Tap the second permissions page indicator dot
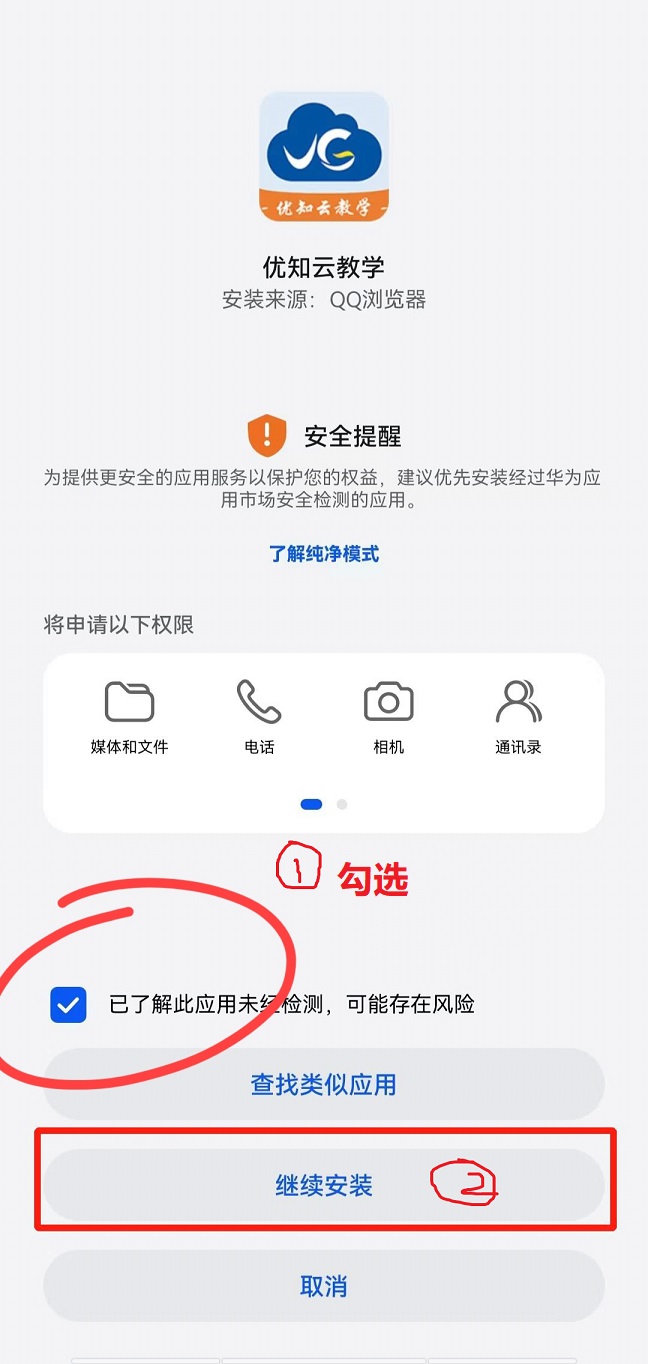Screen dimensions: 648x1364 click(x=342, y=804)
